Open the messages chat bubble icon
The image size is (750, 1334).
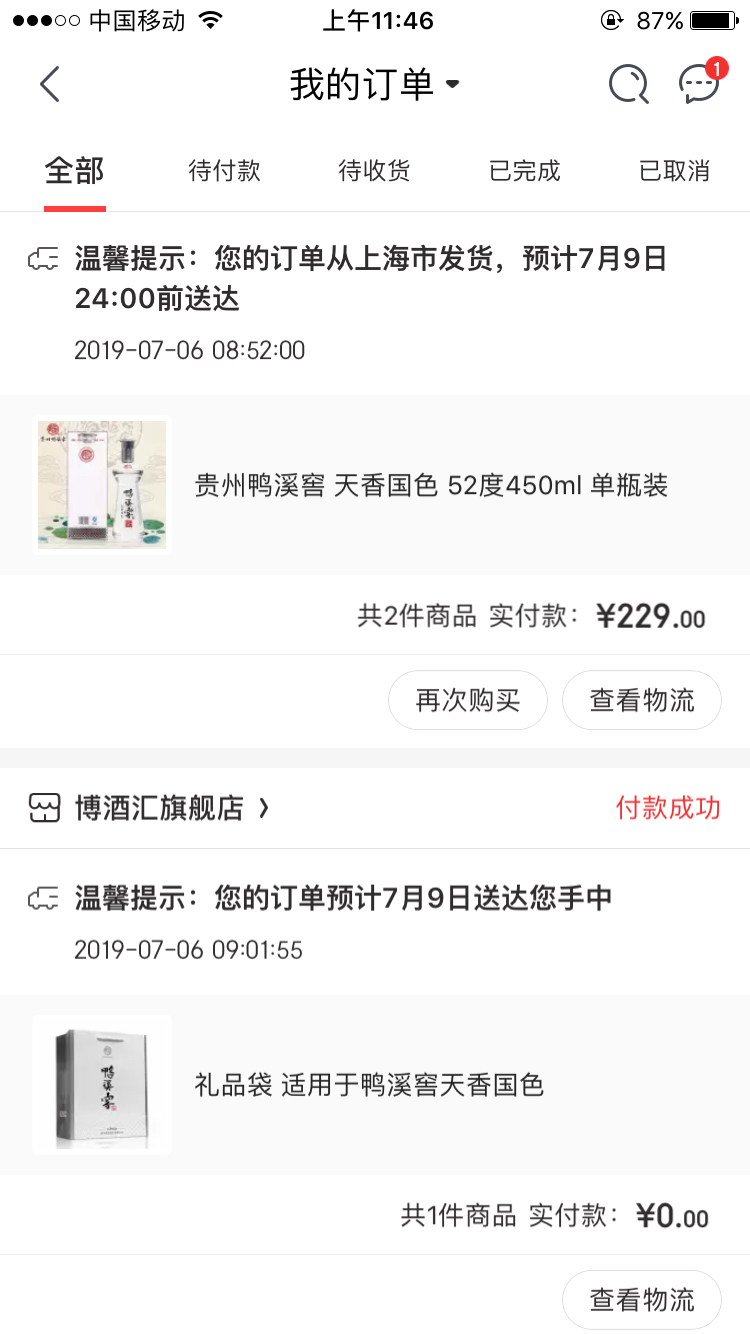click(x=699, y=84)
